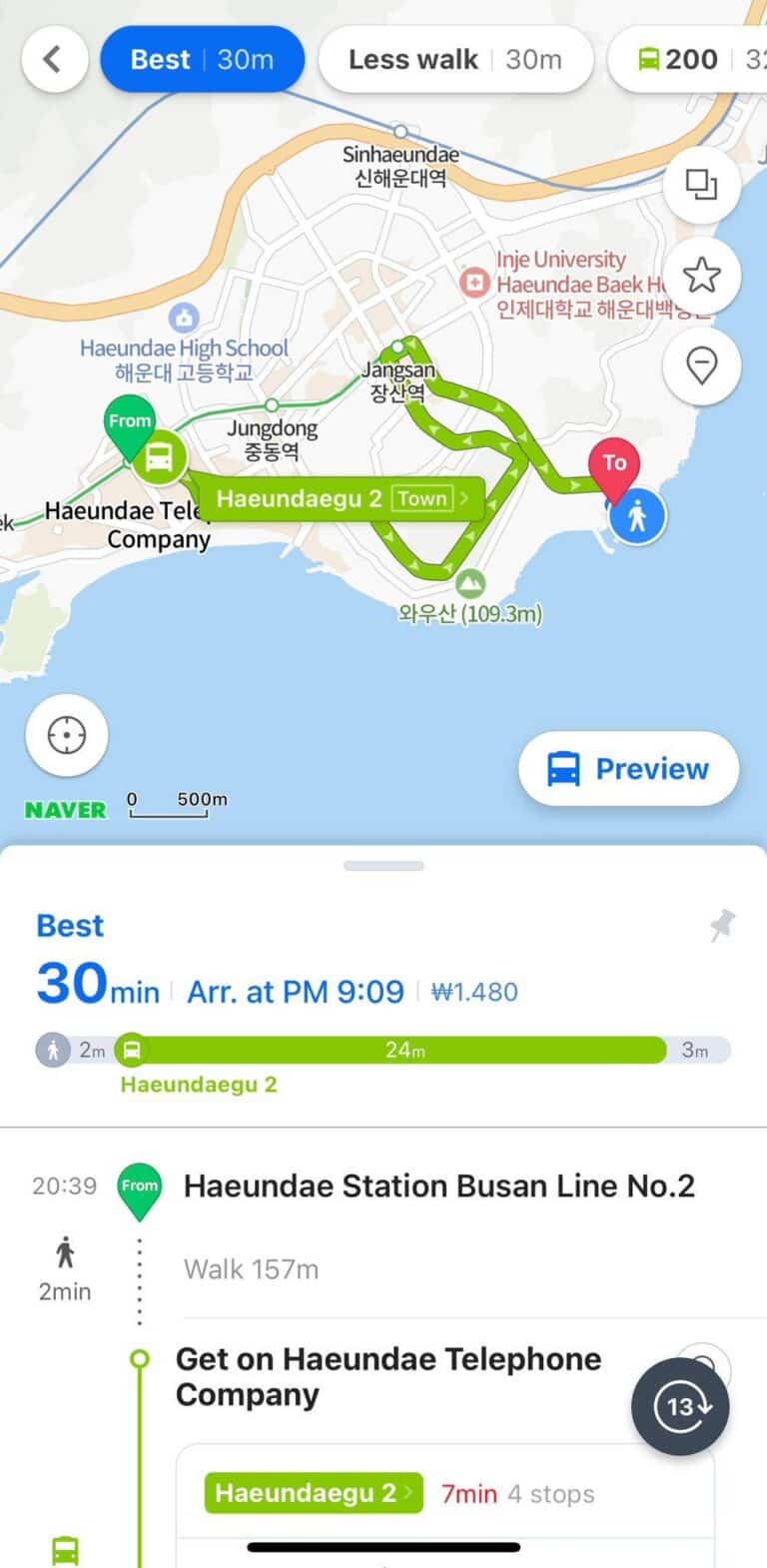Toggle the Jangsan station marker on map

(x=397, y=347)
